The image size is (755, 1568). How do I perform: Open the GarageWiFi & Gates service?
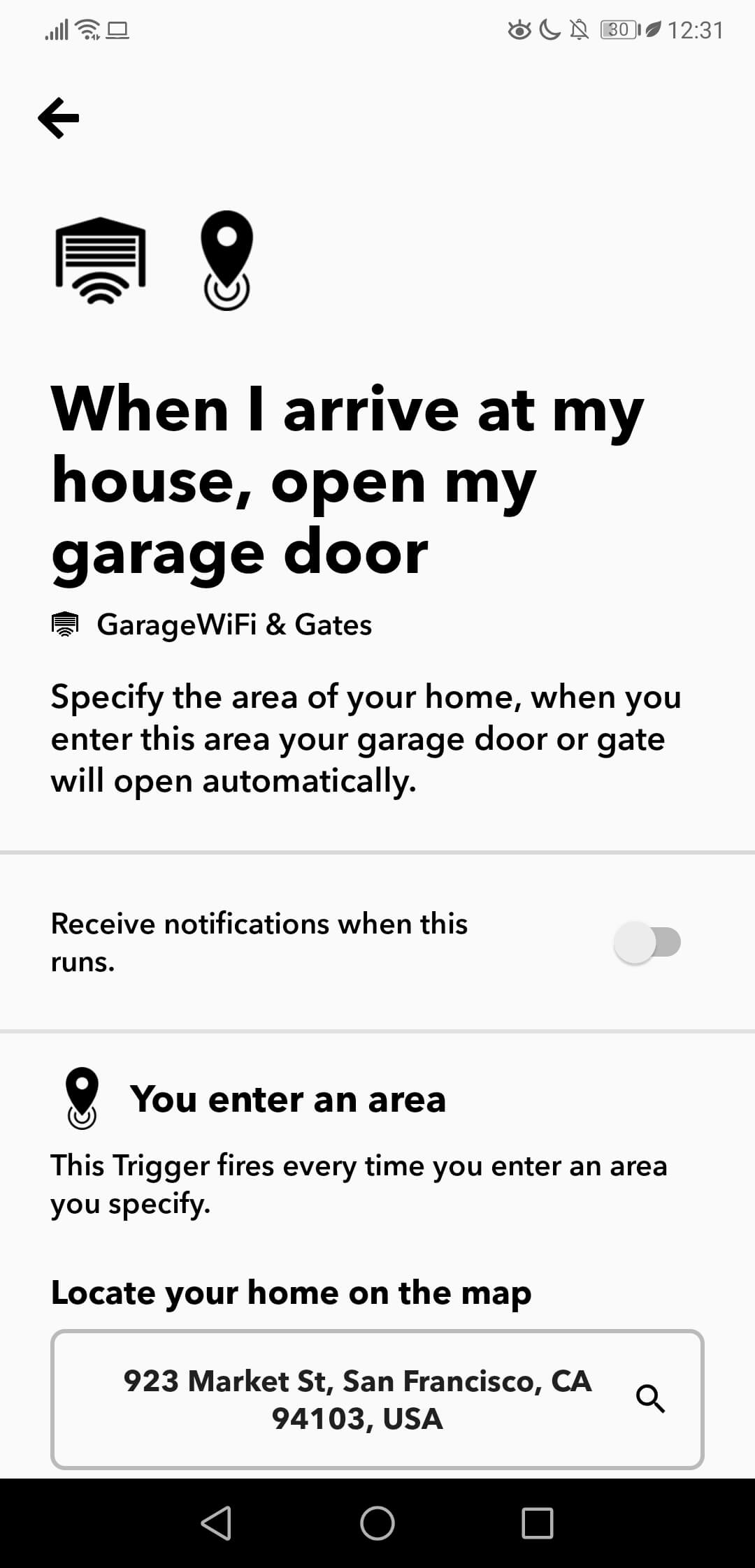[x=213, y=624]
